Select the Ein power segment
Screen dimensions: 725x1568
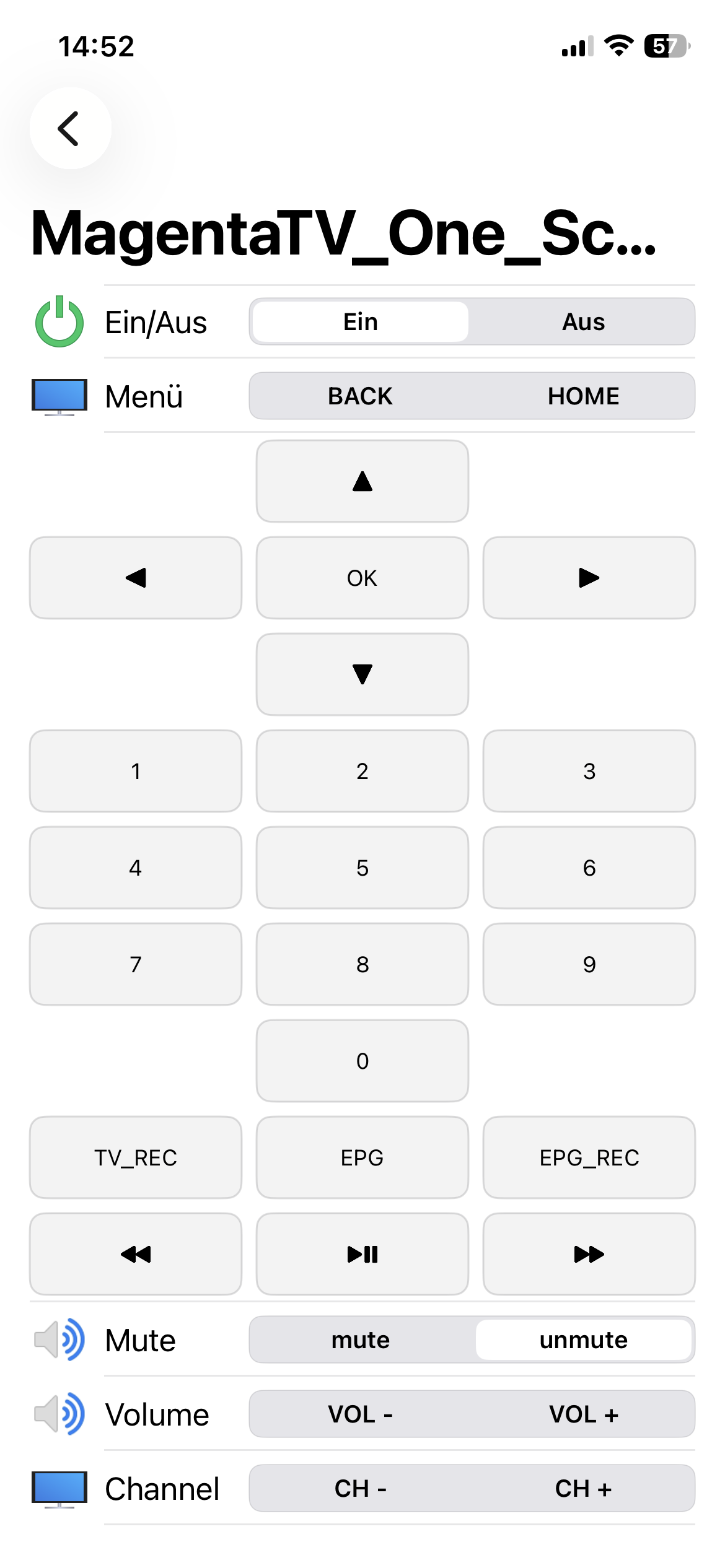coord(361,322)
